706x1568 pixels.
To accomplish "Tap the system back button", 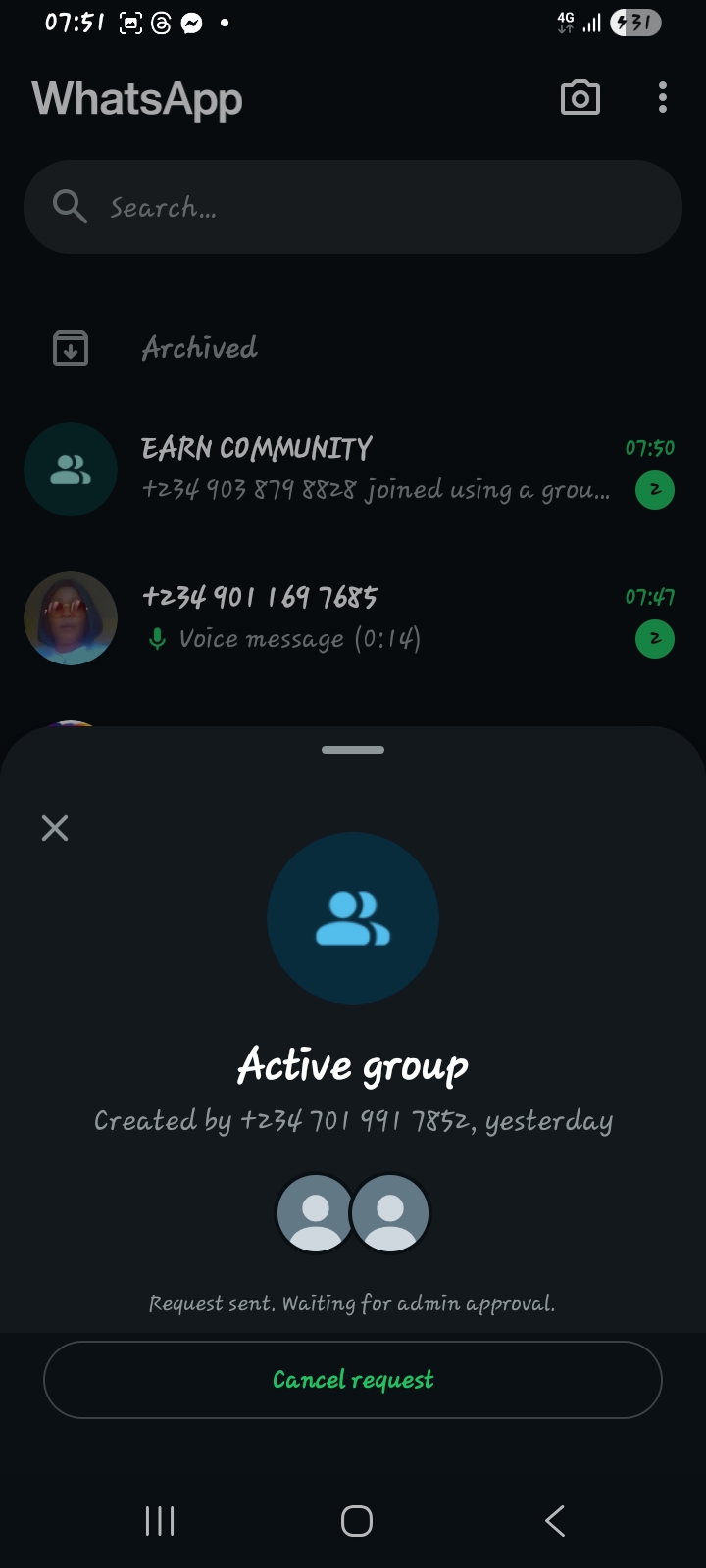I will click(x=555, y=1521).
